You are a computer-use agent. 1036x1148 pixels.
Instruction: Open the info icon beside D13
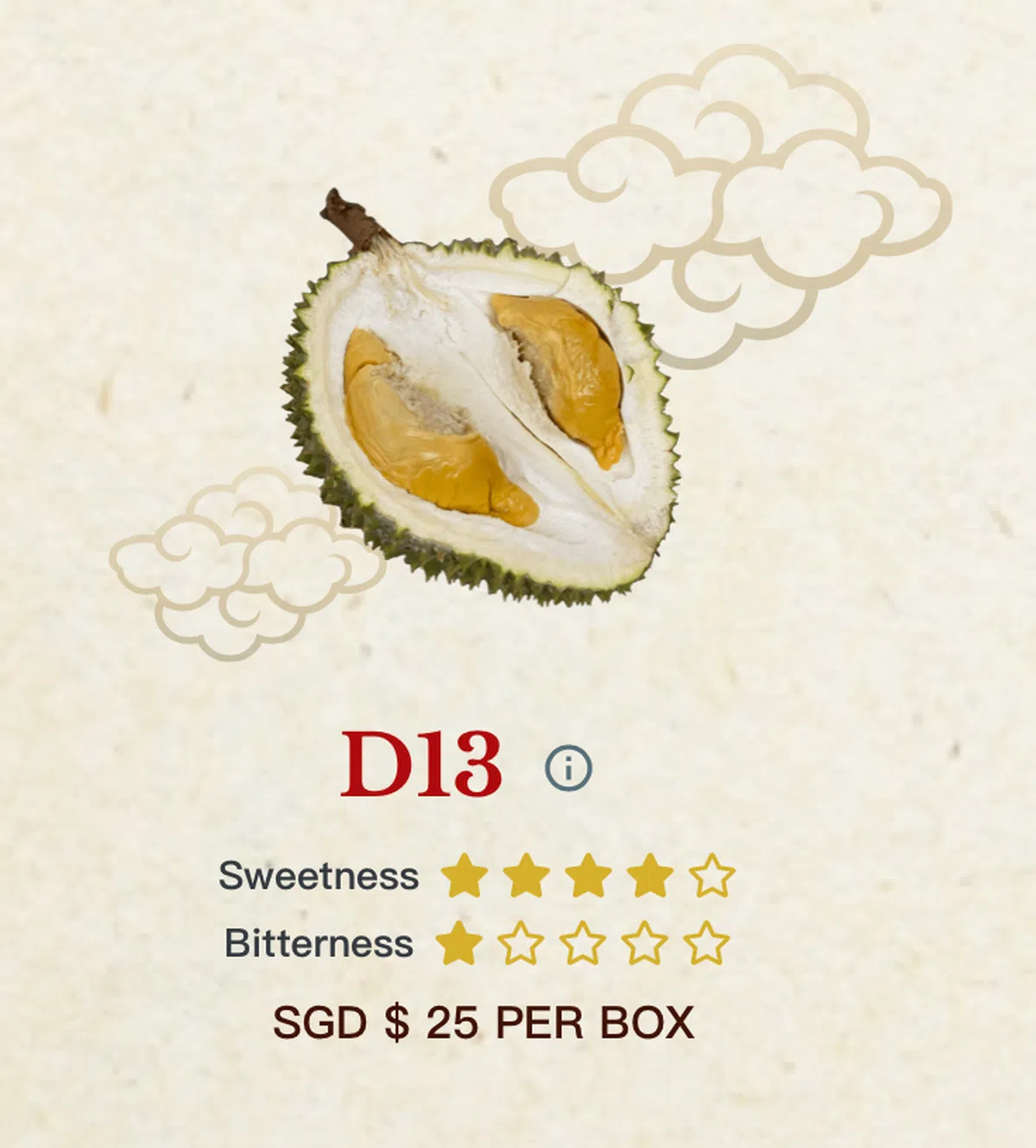pos(568,766)
